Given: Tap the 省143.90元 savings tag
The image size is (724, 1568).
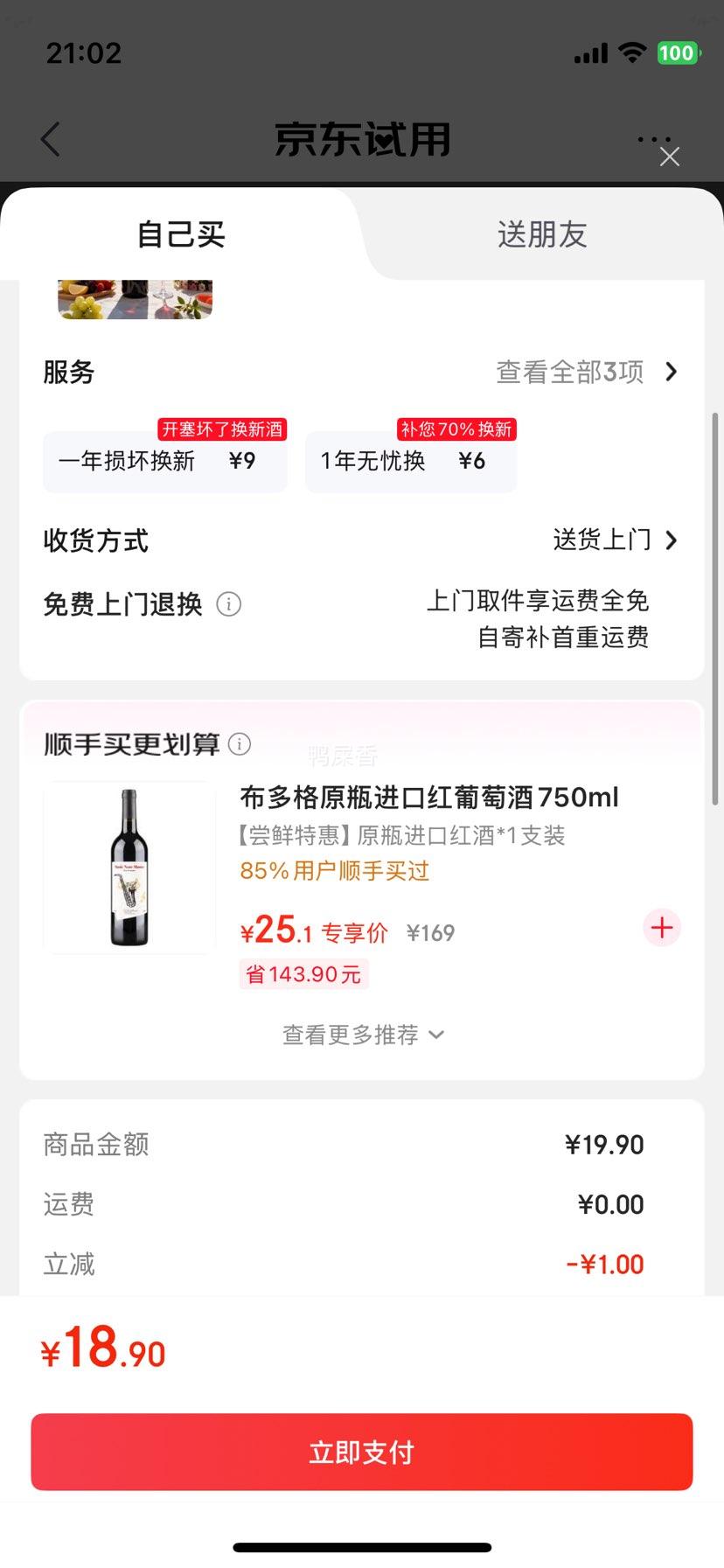Looking at the screenshot, I should [303, 973].
